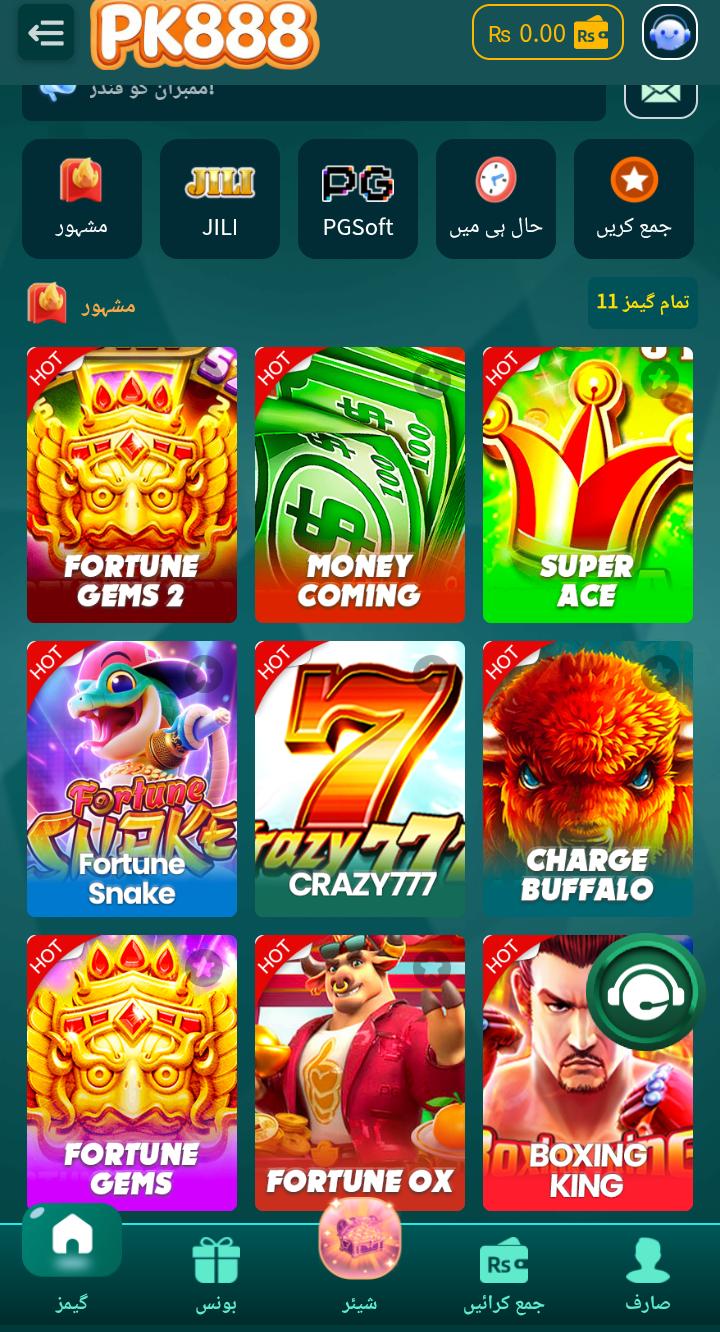View all 11 games button

[642, 302]
